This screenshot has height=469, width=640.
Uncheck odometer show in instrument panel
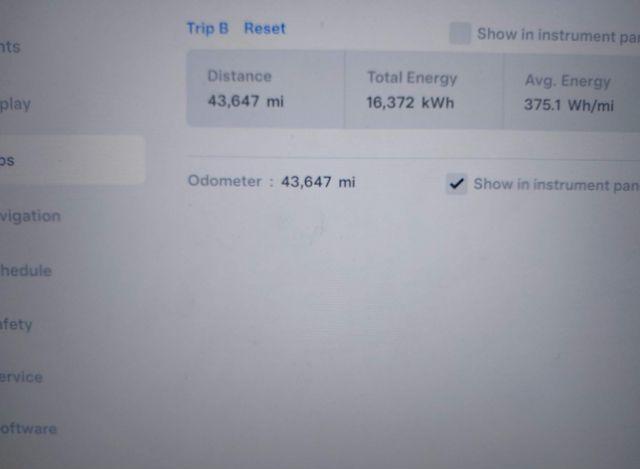click(x=457, y=184)
